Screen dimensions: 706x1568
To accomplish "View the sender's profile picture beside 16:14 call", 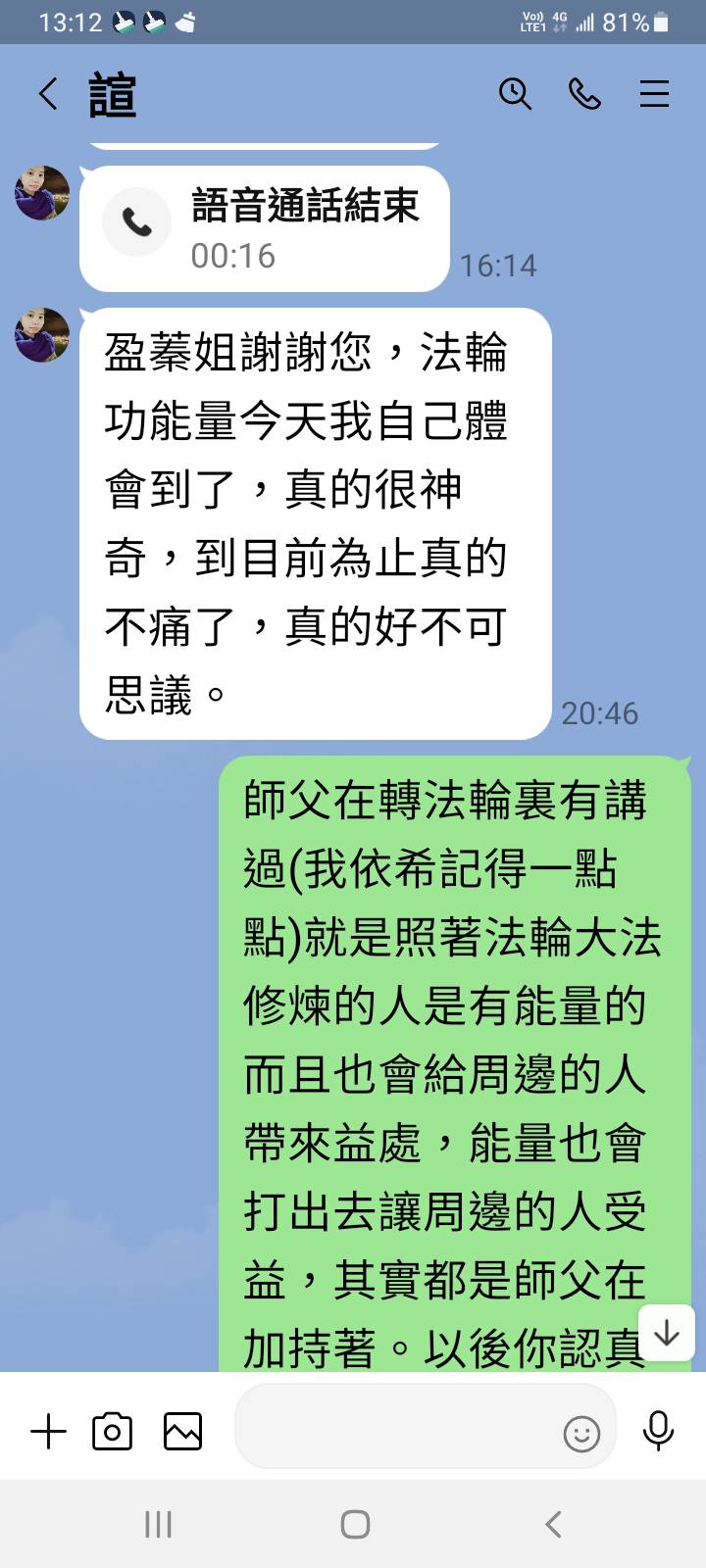I will 42,193.
